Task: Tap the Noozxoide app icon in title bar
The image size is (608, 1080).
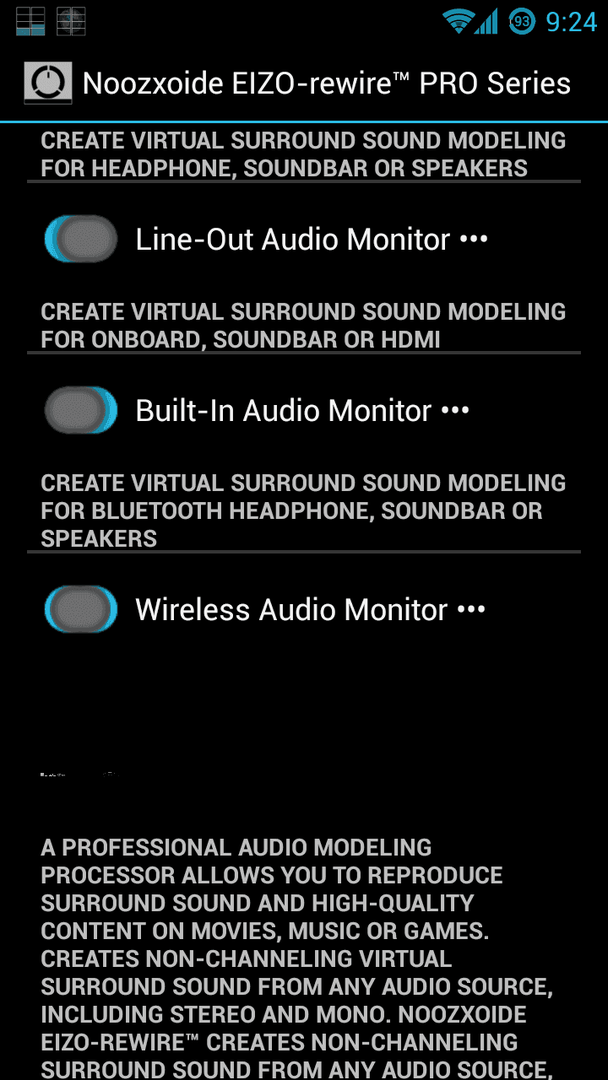Action: point(48,83)
